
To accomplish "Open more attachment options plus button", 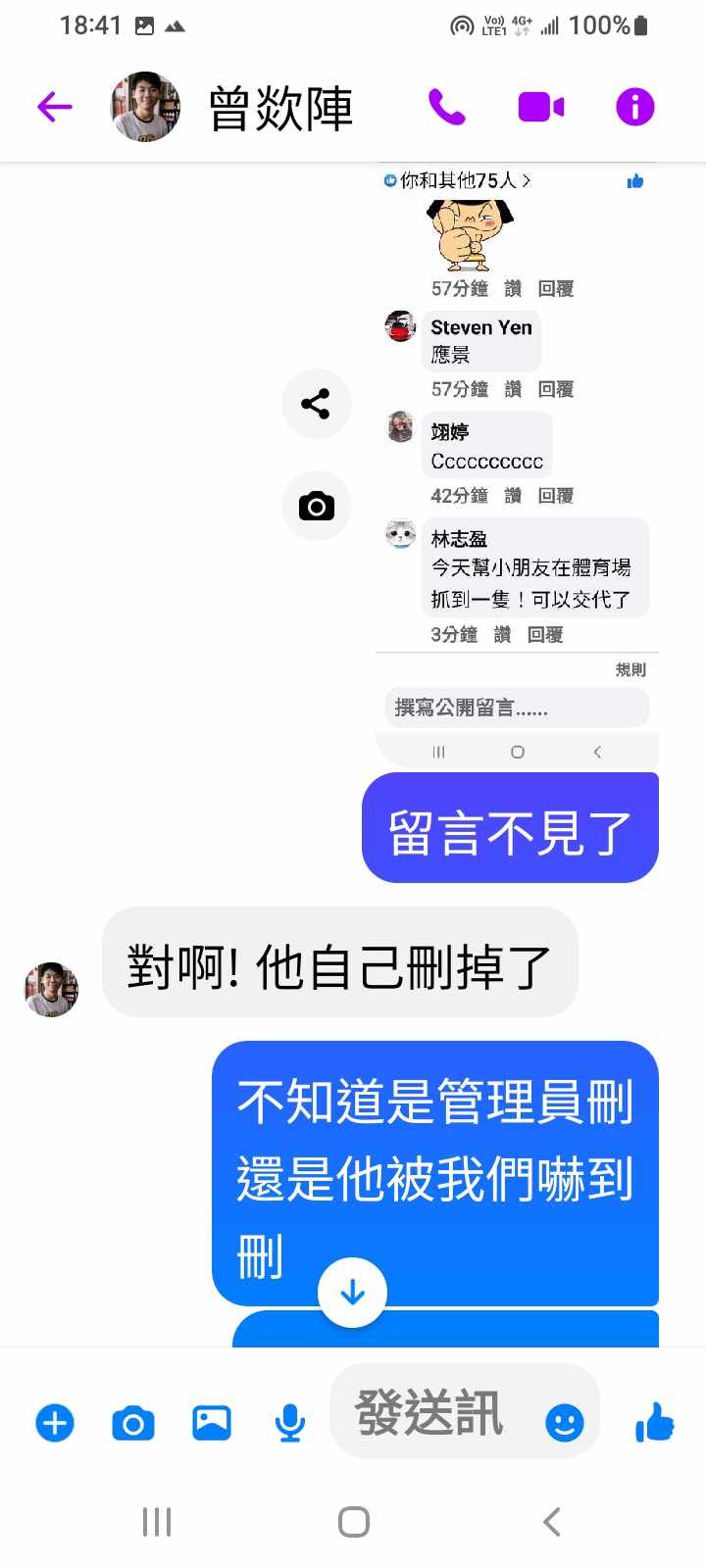I will (x=55, y=1423).
